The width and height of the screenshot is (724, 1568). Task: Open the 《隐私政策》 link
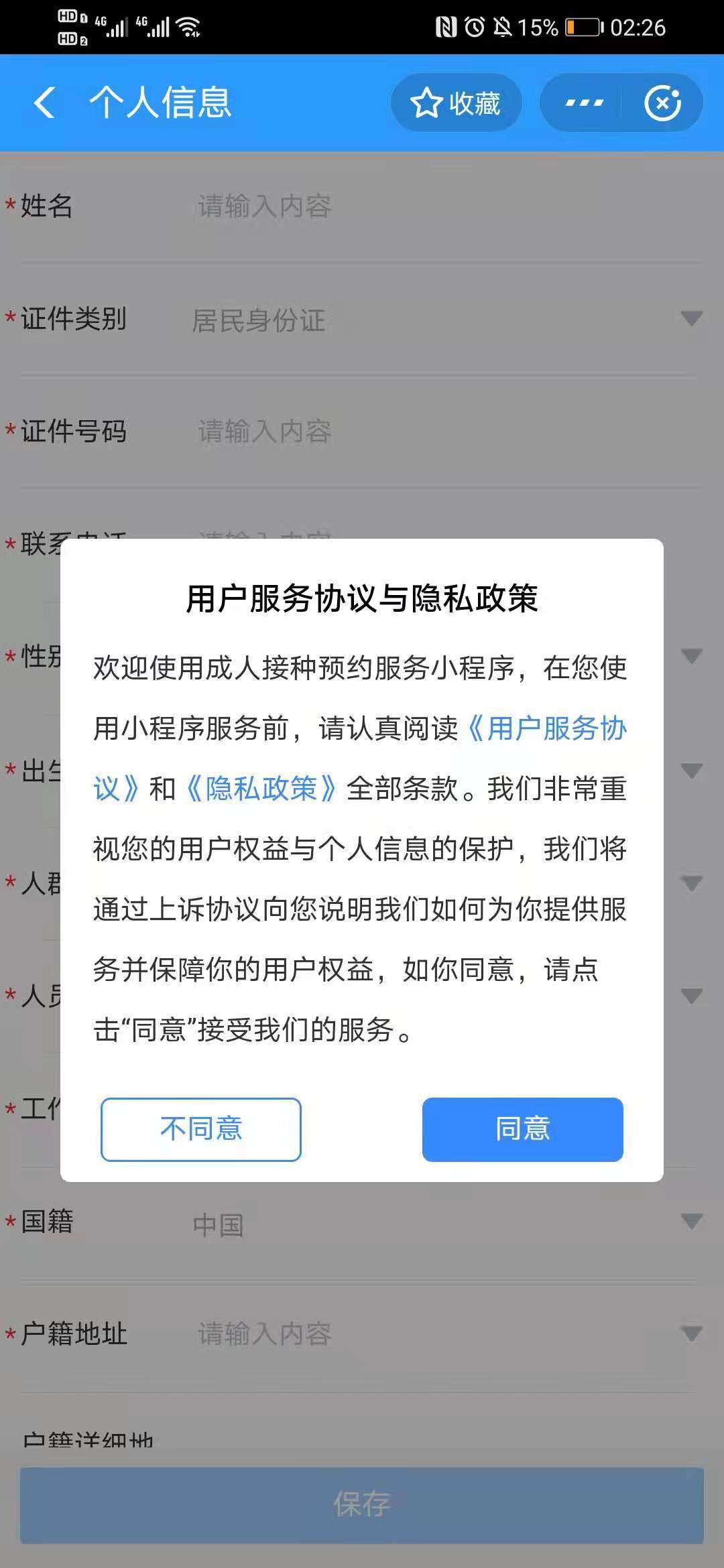261,789
